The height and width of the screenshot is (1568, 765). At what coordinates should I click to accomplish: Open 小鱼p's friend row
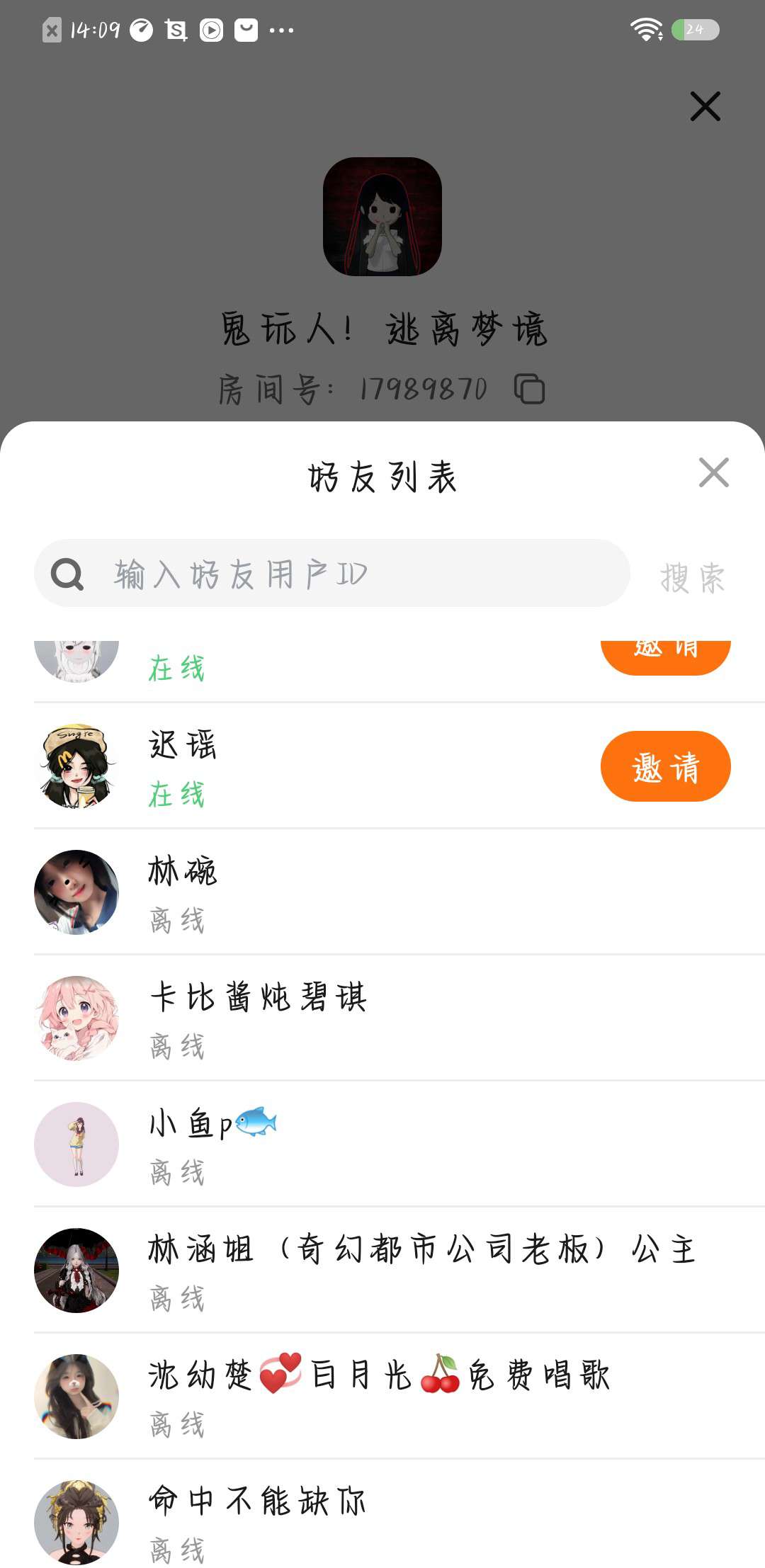(382, 1144)
